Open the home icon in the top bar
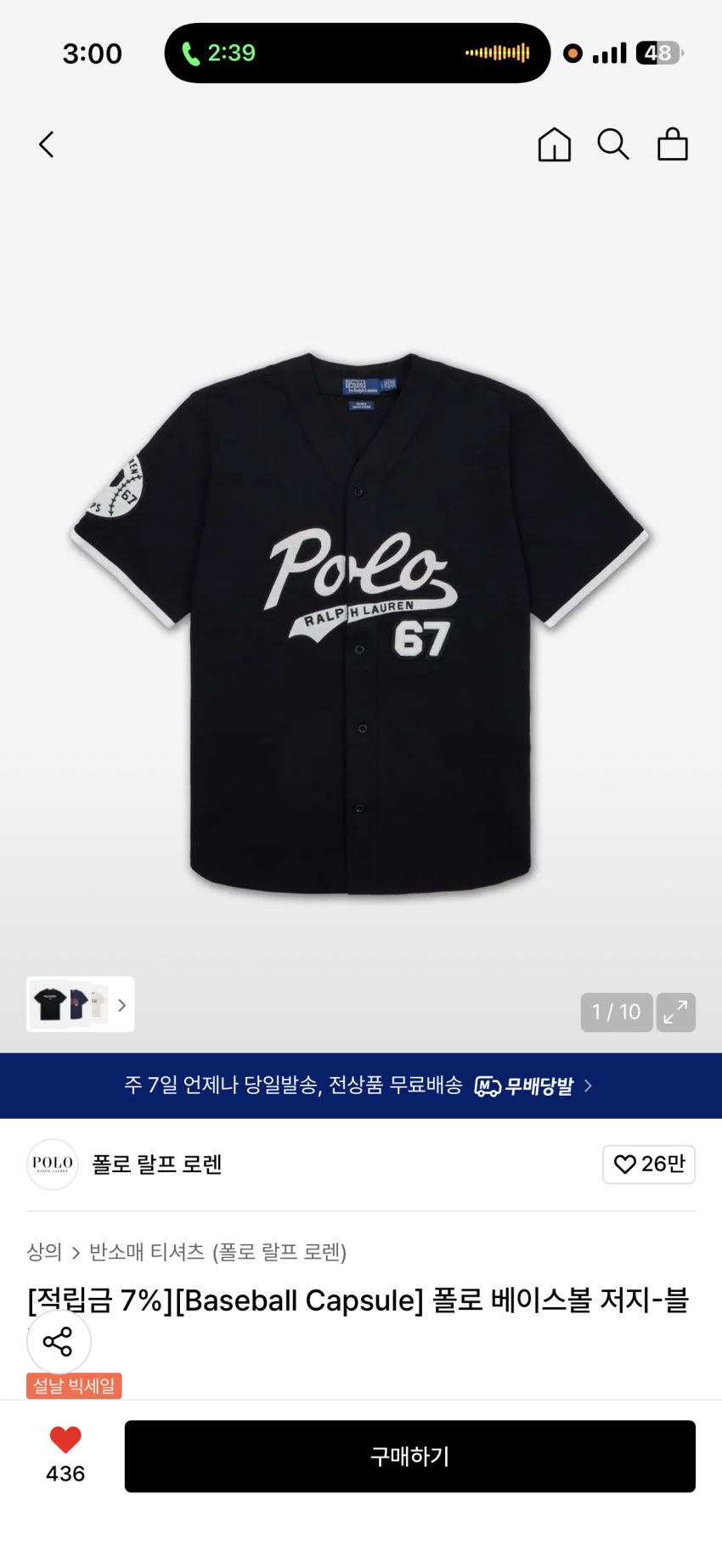The image size is (722, 1568). coord(554,144)
